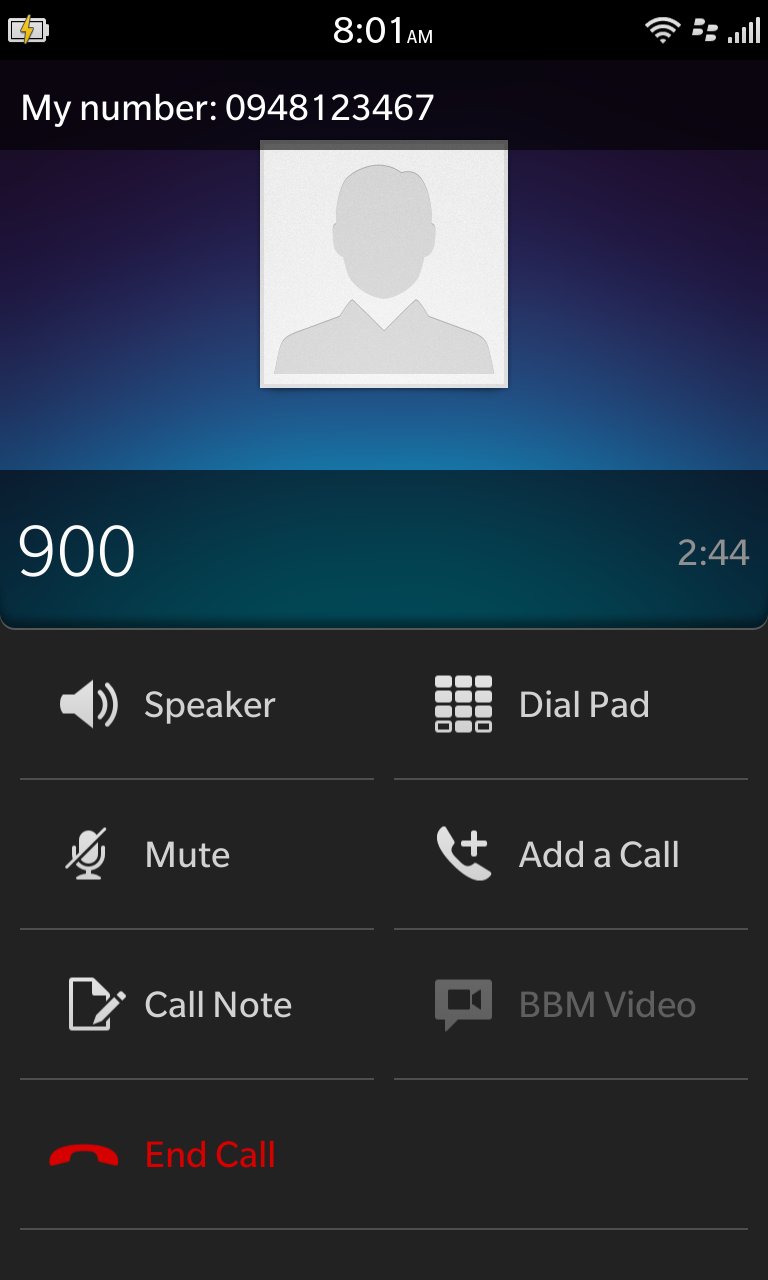Hang up with End Call
768x1280 pixels.
[196, 1155]
